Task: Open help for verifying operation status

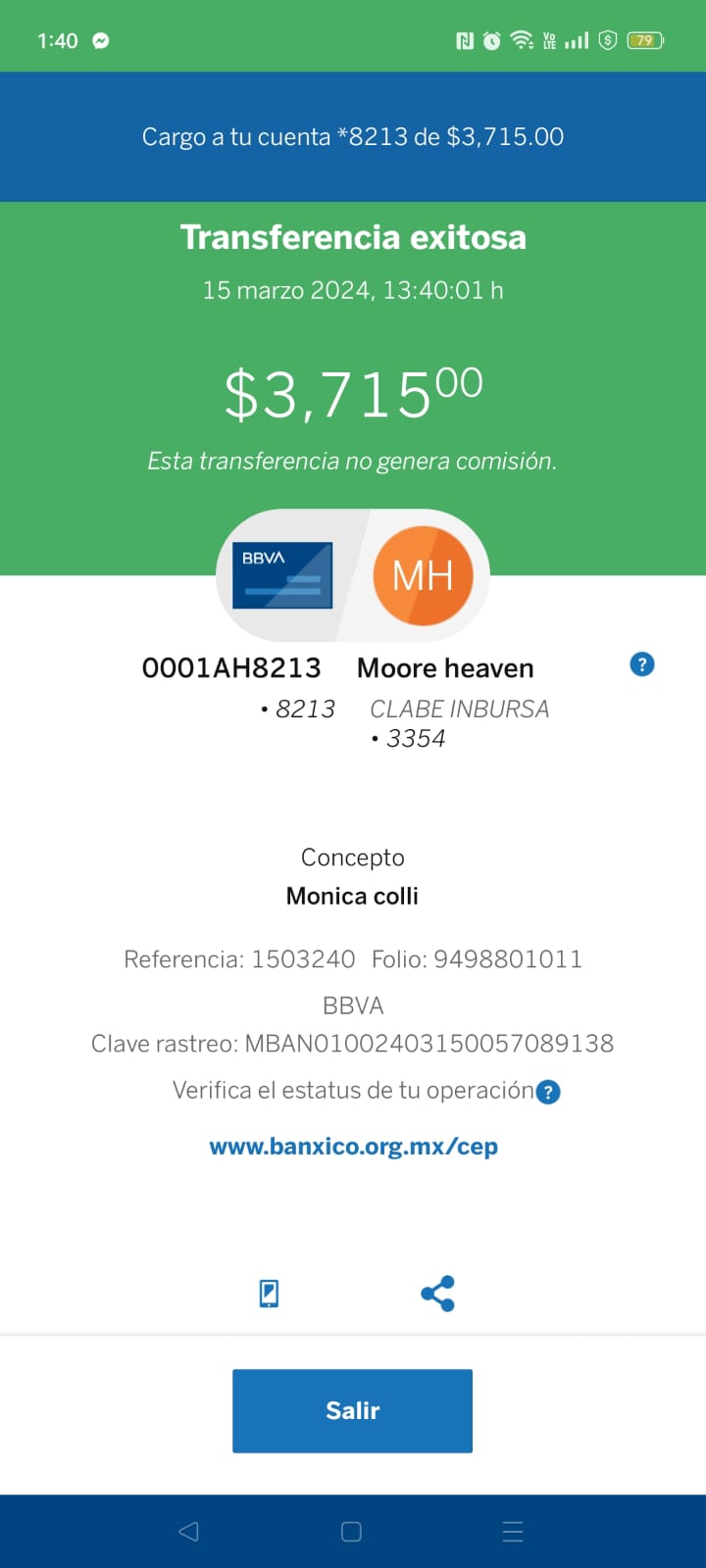Action: (x=548, y=1092)
